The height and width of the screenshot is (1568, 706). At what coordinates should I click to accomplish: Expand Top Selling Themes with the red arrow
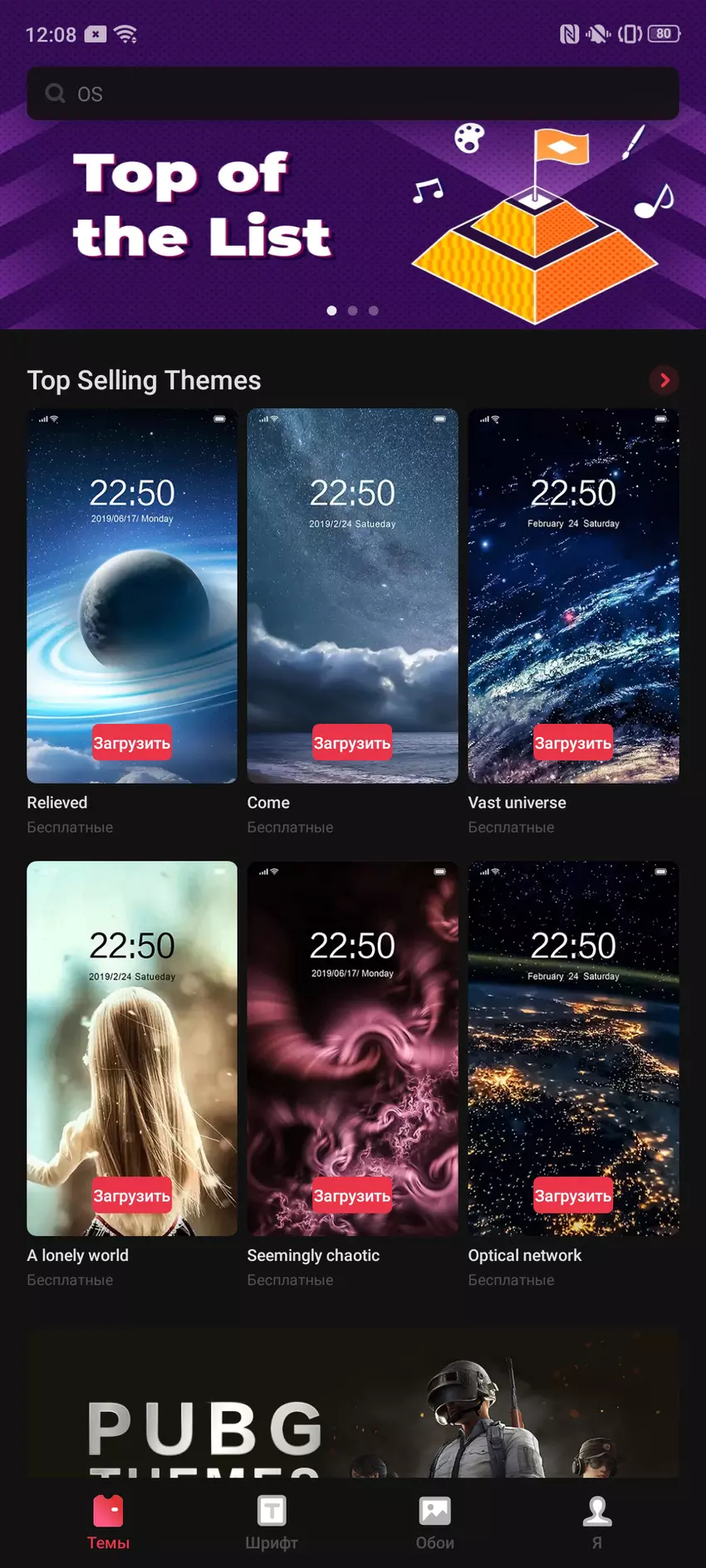(664, 380)
